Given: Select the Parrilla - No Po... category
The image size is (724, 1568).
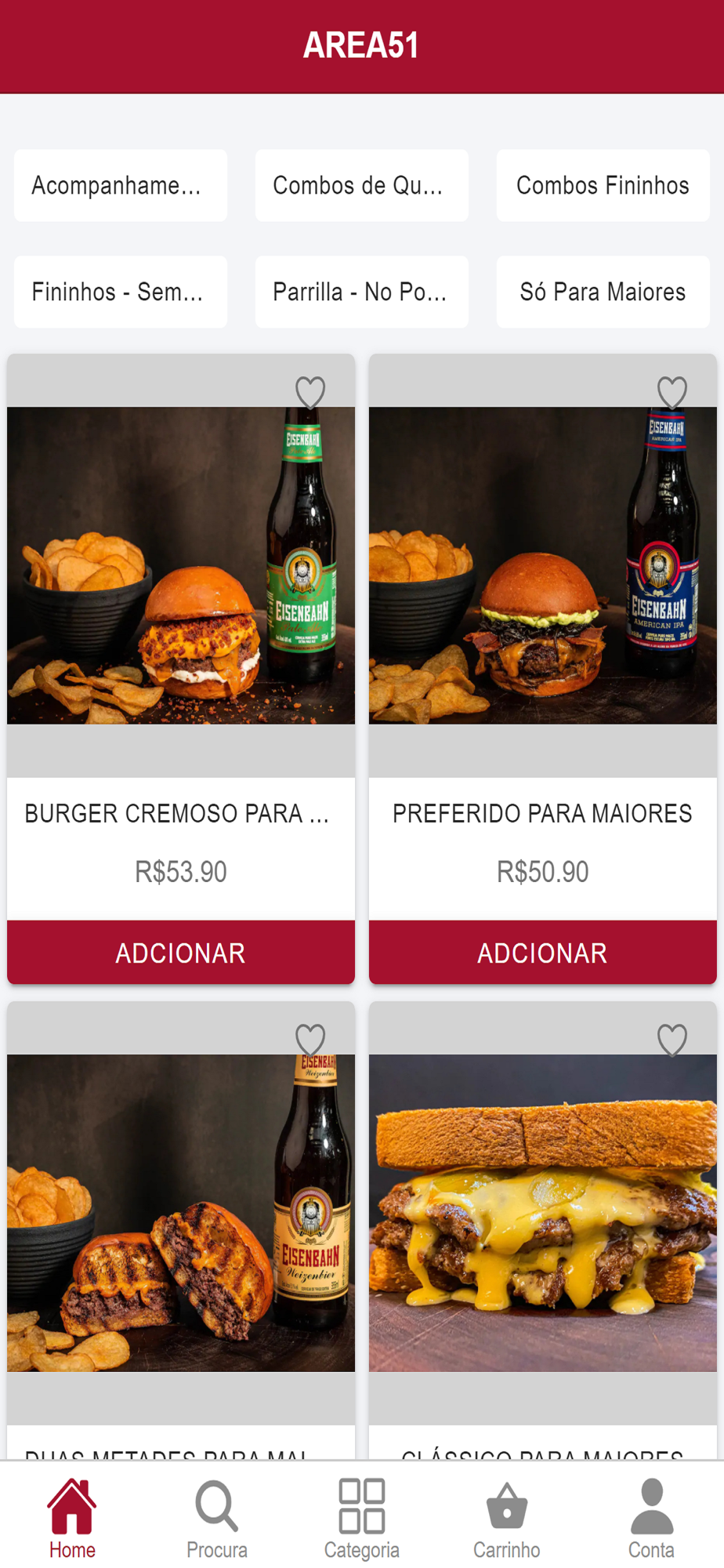Looking at the screenshot, I should pos(362,292).
